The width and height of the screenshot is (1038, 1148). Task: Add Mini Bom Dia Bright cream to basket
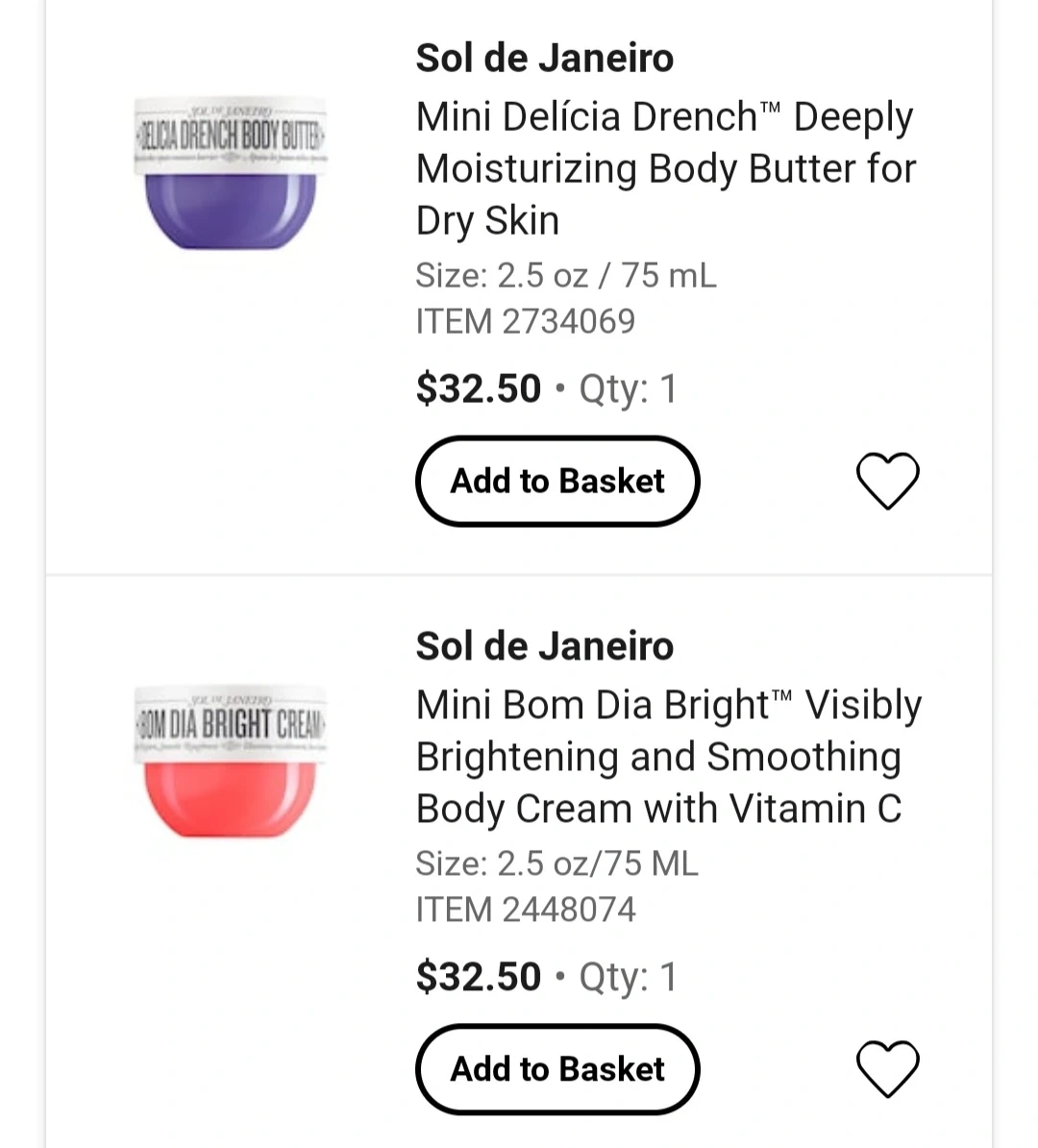pyautogui.click(x=557, y=1069)
